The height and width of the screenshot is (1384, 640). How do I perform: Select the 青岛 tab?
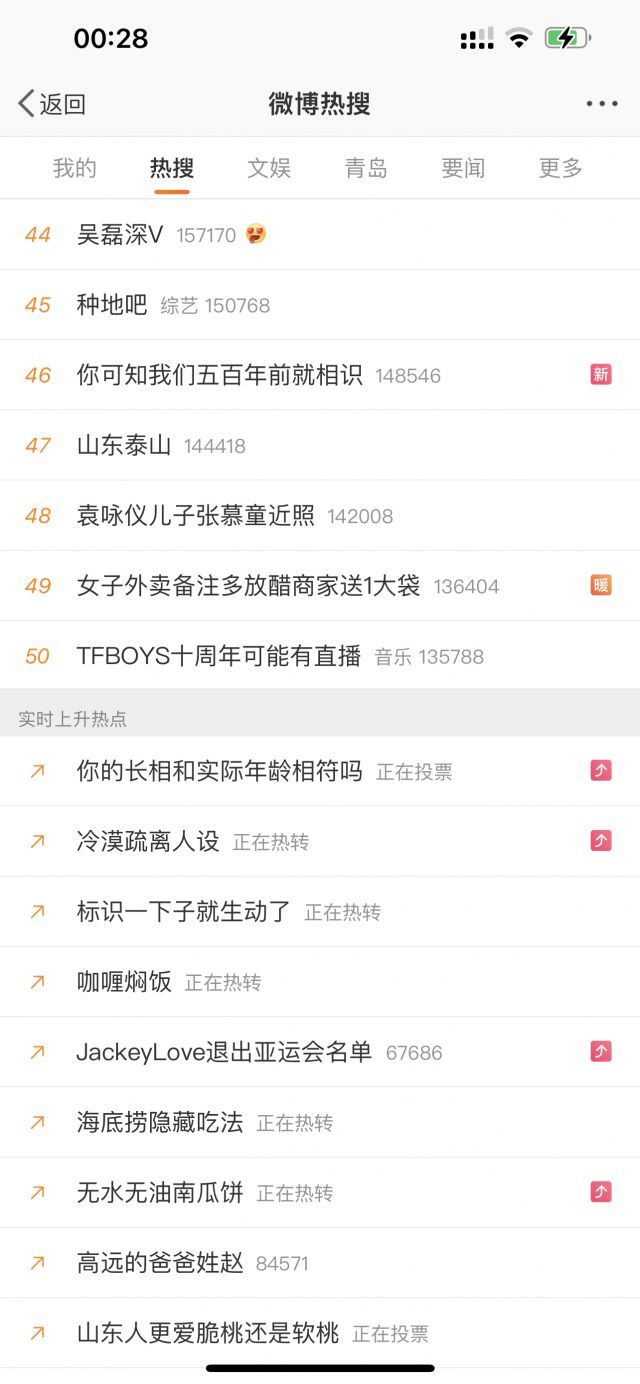366,168
